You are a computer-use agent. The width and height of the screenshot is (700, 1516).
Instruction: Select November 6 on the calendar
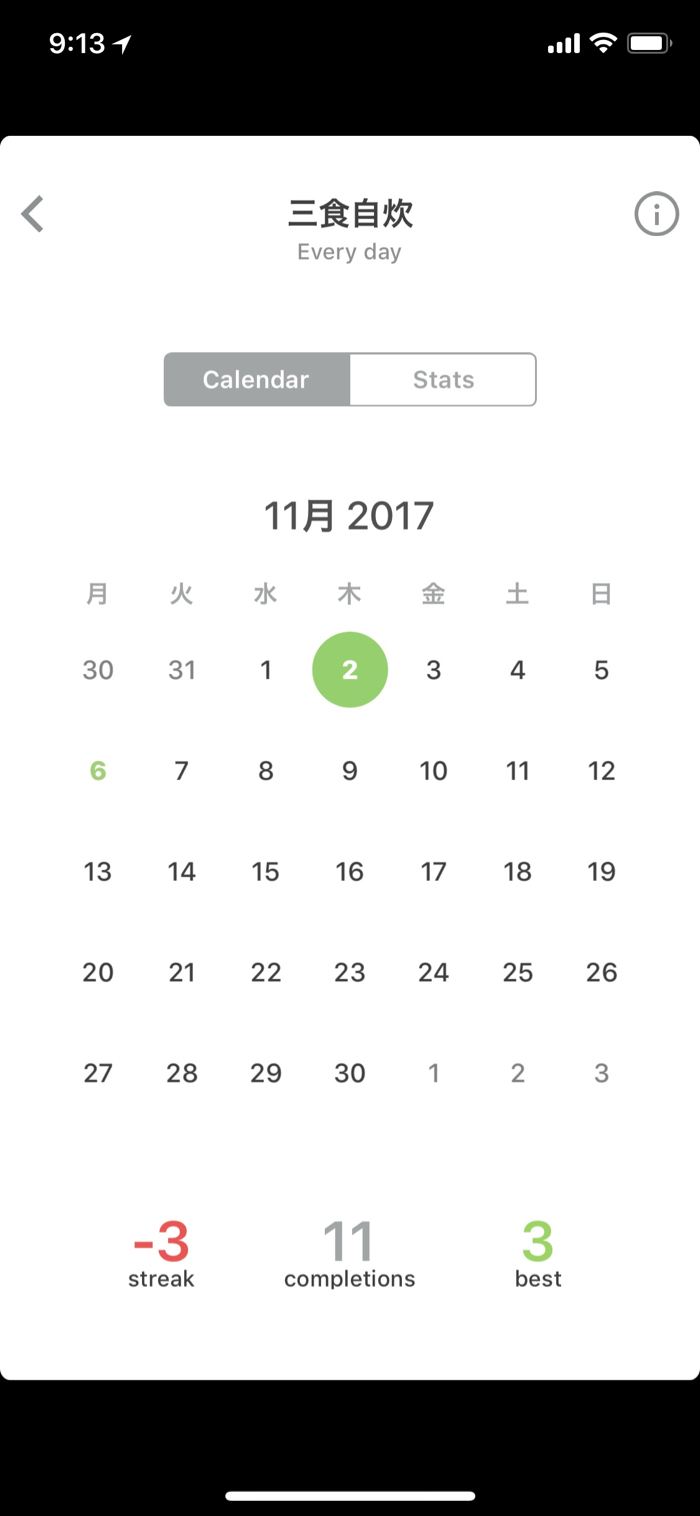coord(98,771)
